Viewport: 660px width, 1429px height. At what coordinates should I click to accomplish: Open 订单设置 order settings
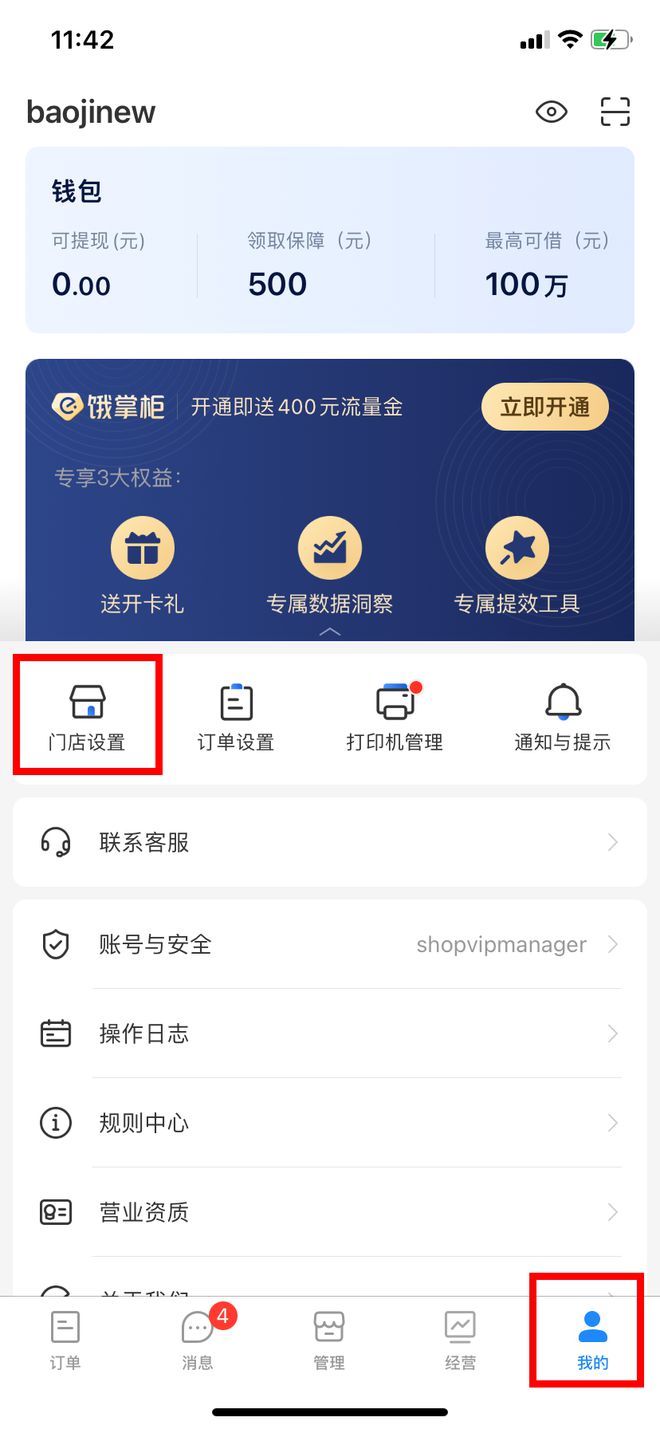click(x=236, y=717)
